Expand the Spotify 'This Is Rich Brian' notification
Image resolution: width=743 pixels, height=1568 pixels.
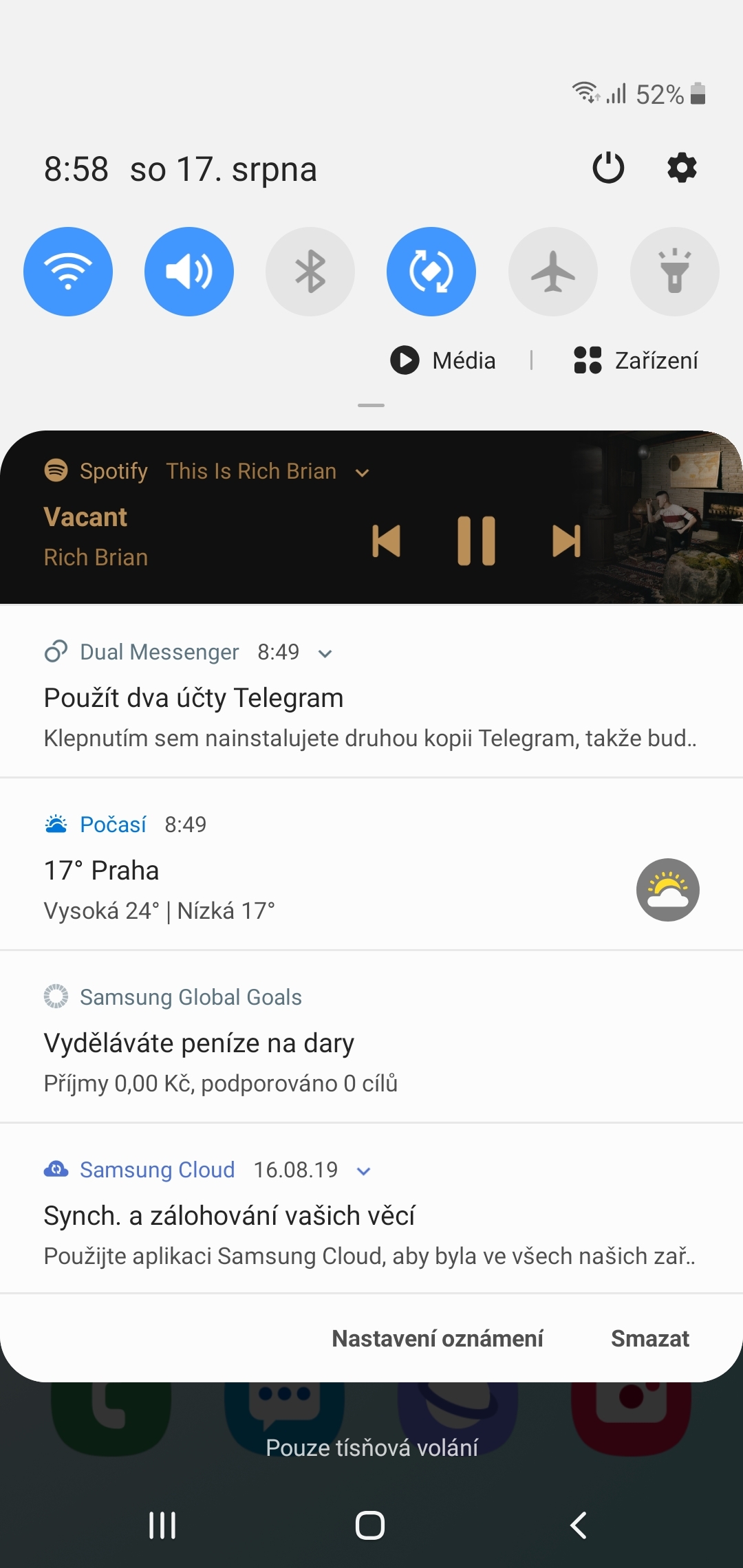pos(363,471)
